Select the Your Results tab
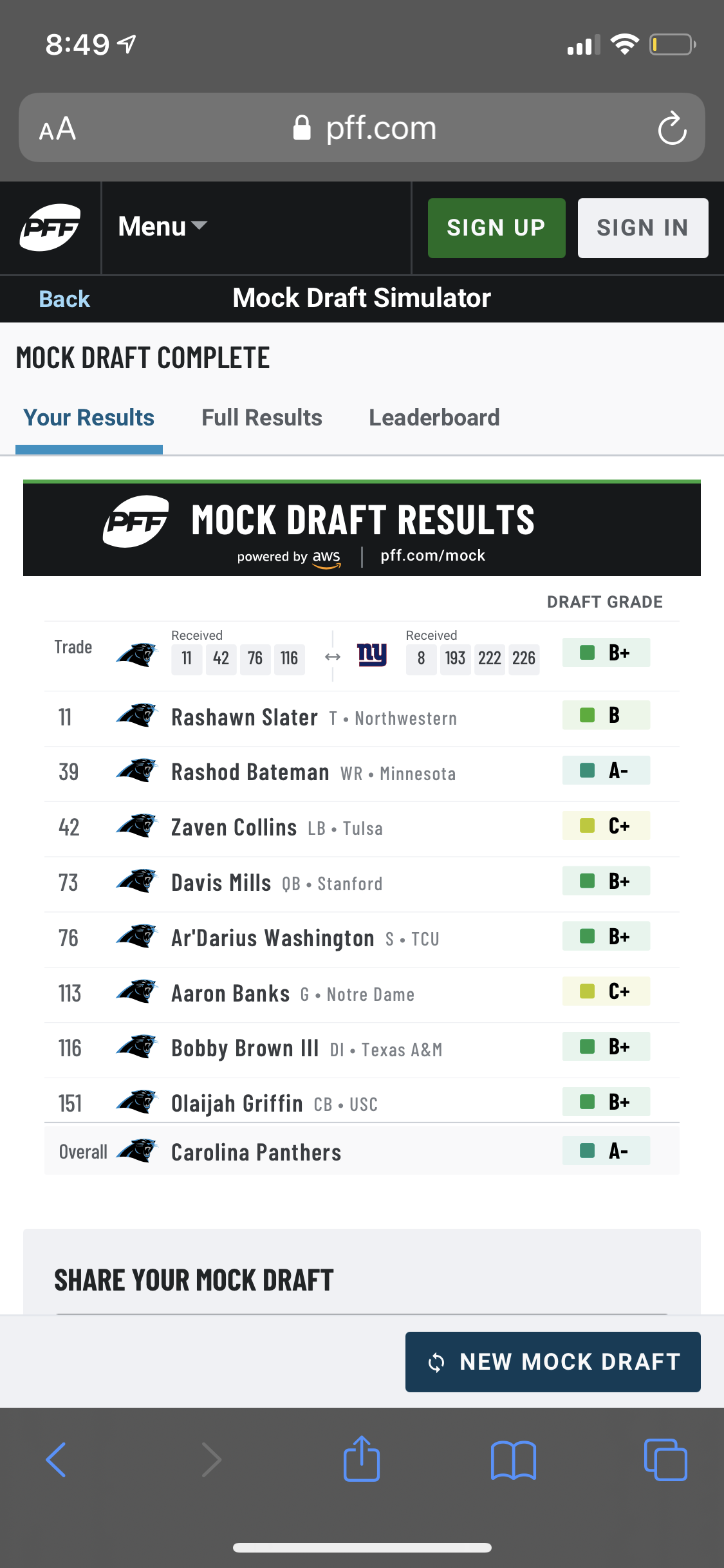 [x=89, y=418]
